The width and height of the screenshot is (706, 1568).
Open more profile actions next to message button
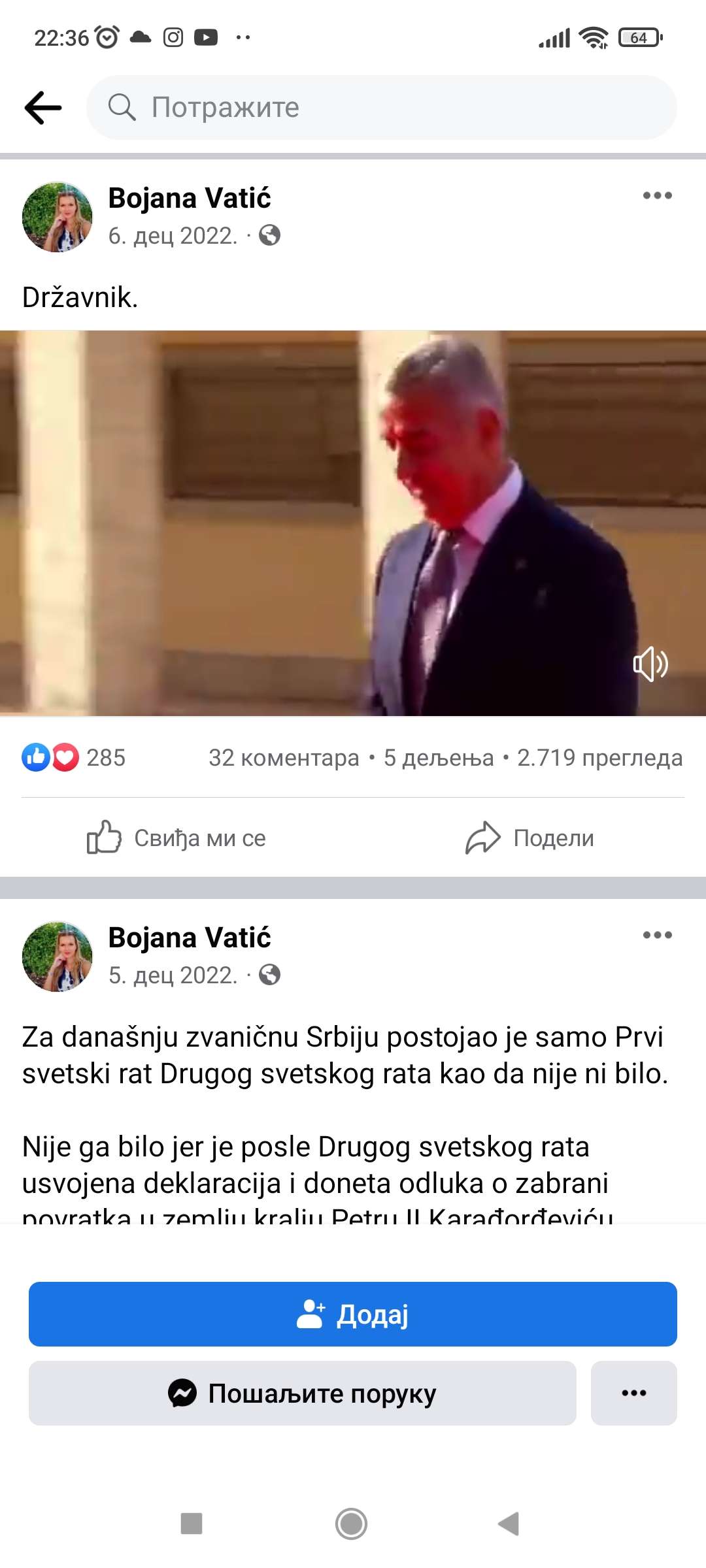tap(634, 1393)
